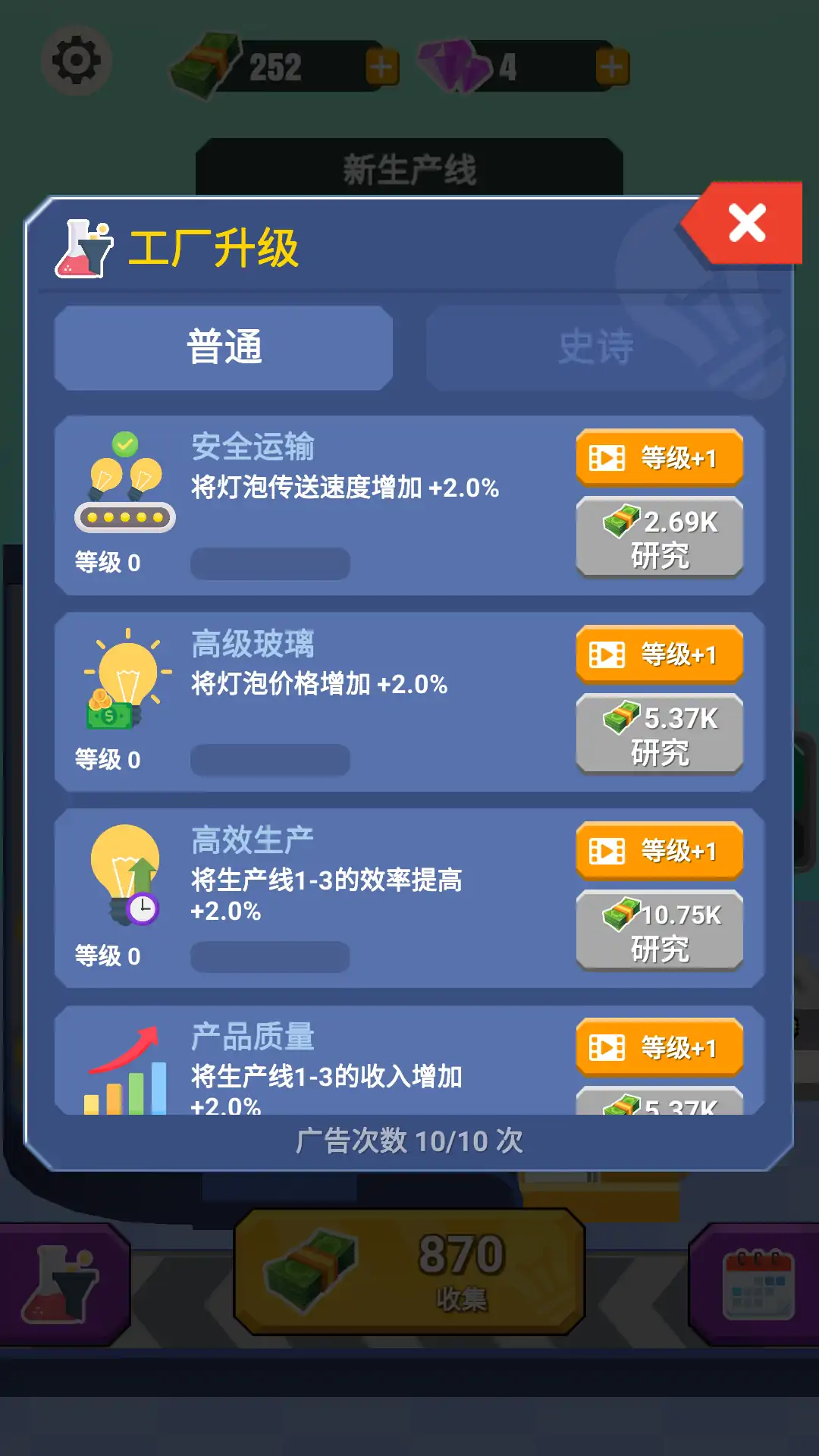Select the 普通 tab

(x=224, y=348)
